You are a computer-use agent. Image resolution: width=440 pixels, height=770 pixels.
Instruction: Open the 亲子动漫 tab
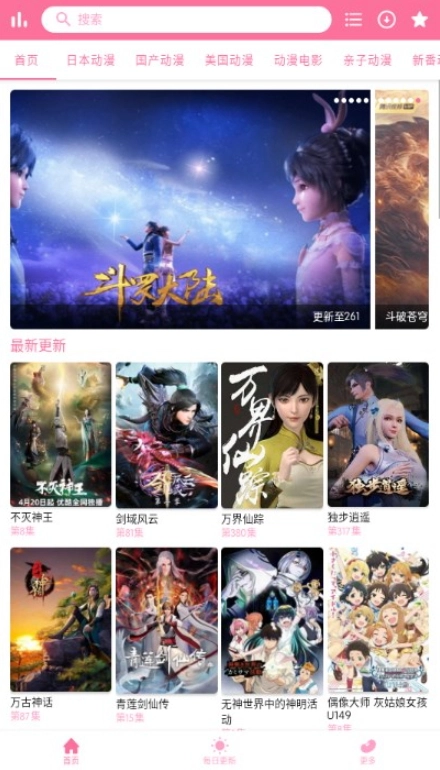click(x=367, y=60)
